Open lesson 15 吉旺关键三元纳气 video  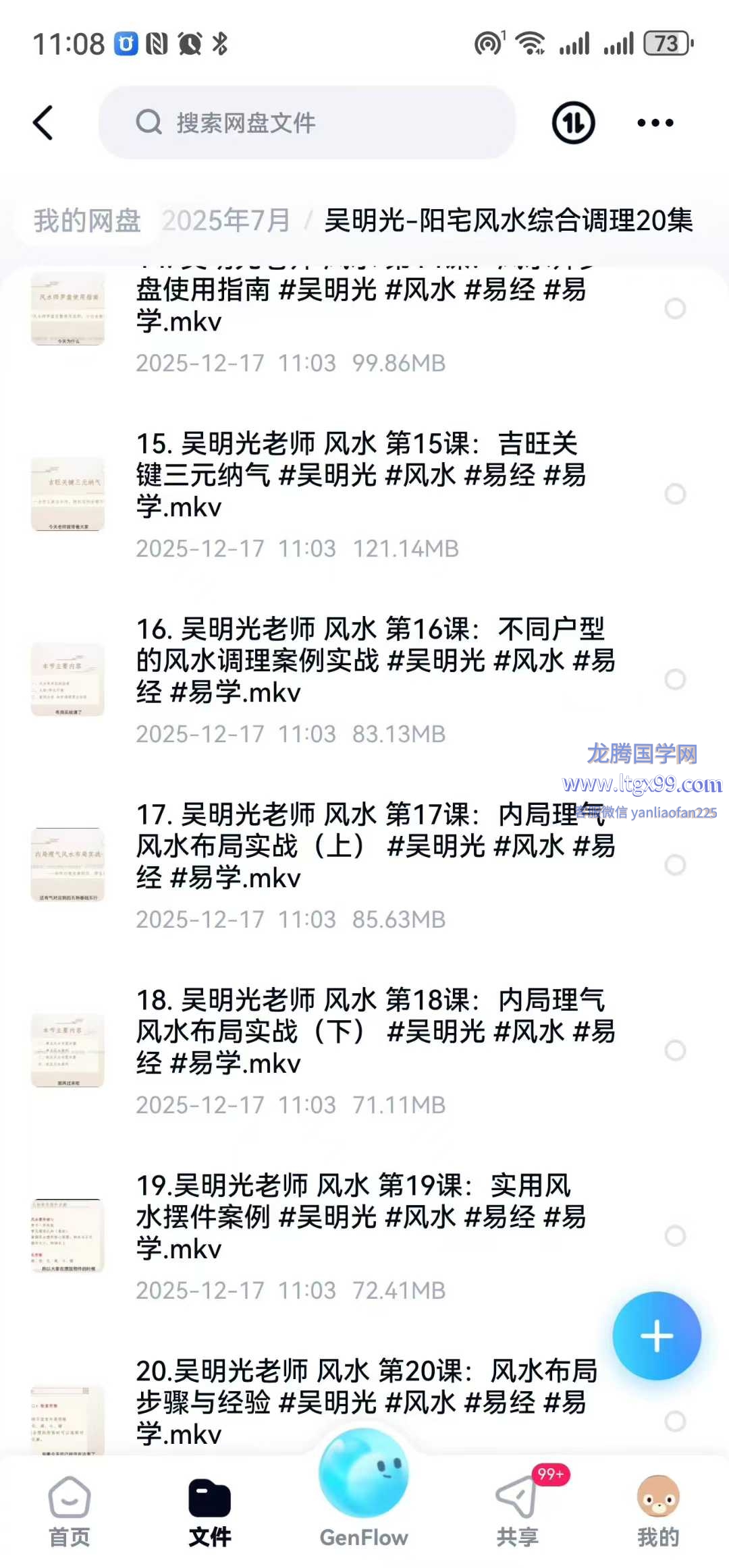[x=361, y=476]
